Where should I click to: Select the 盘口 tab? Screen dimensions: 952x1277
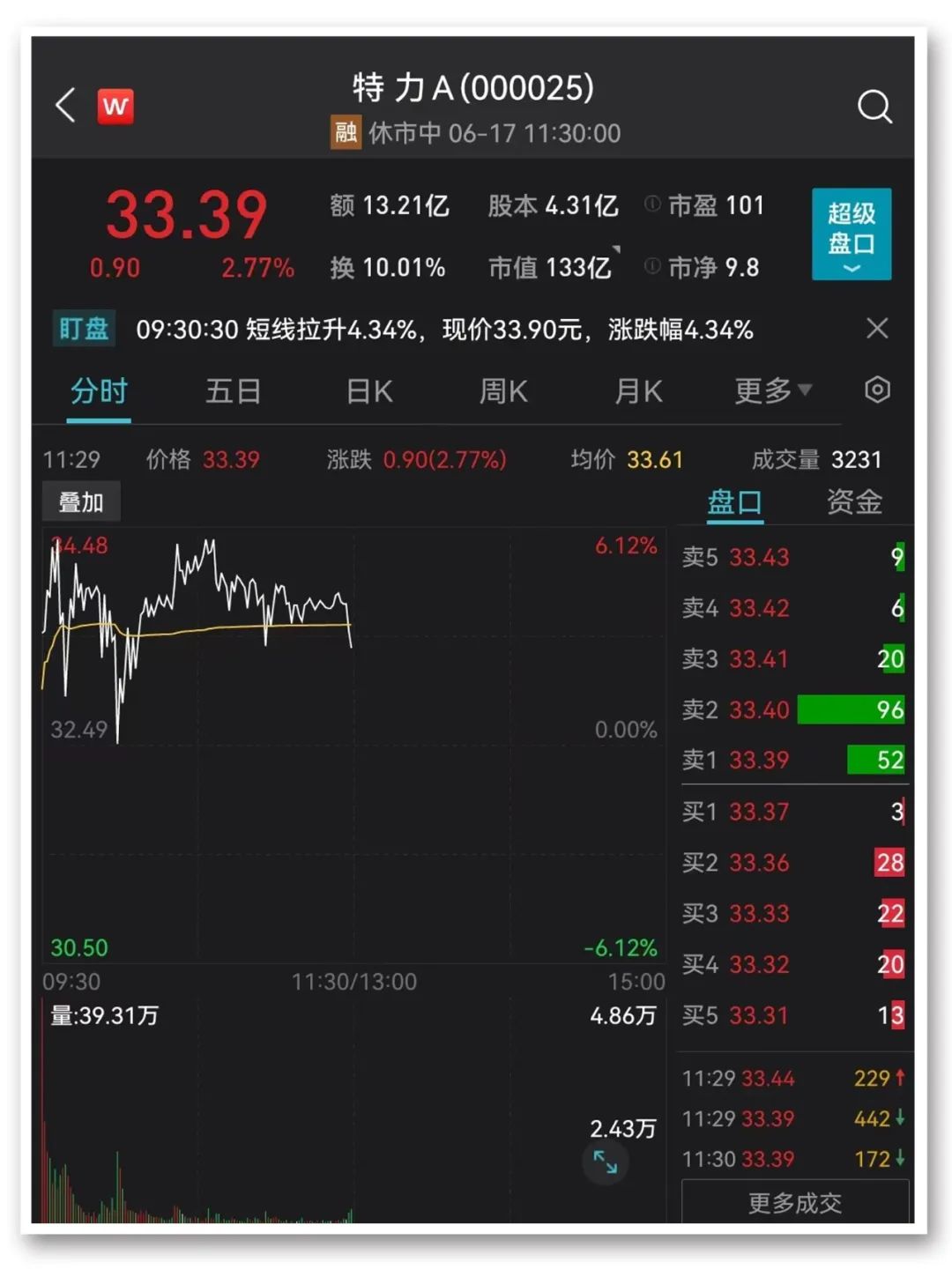734,502
